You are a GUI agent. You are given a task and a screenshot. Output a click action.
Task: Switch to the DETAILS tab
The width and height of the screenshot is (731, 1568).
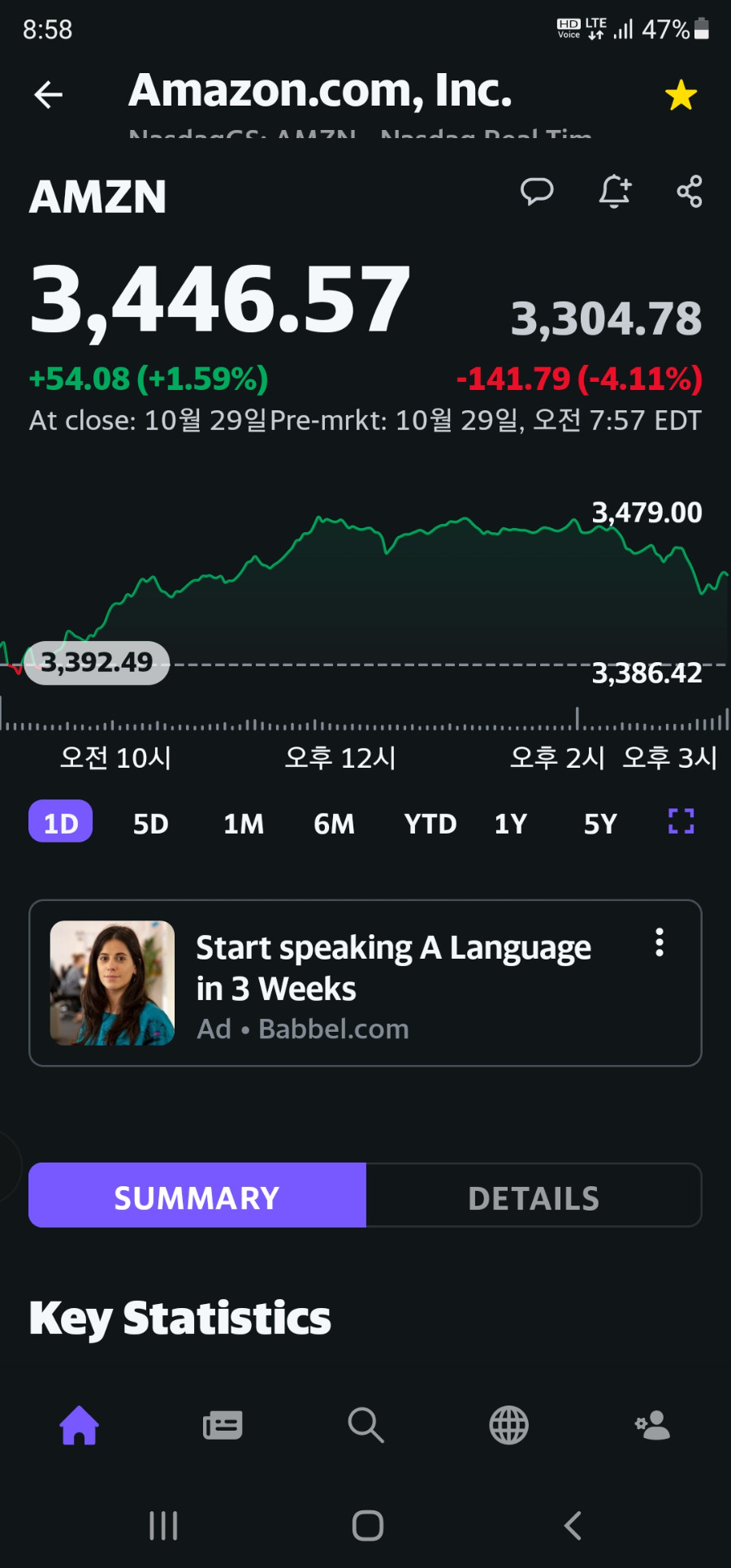[534, 1198]
